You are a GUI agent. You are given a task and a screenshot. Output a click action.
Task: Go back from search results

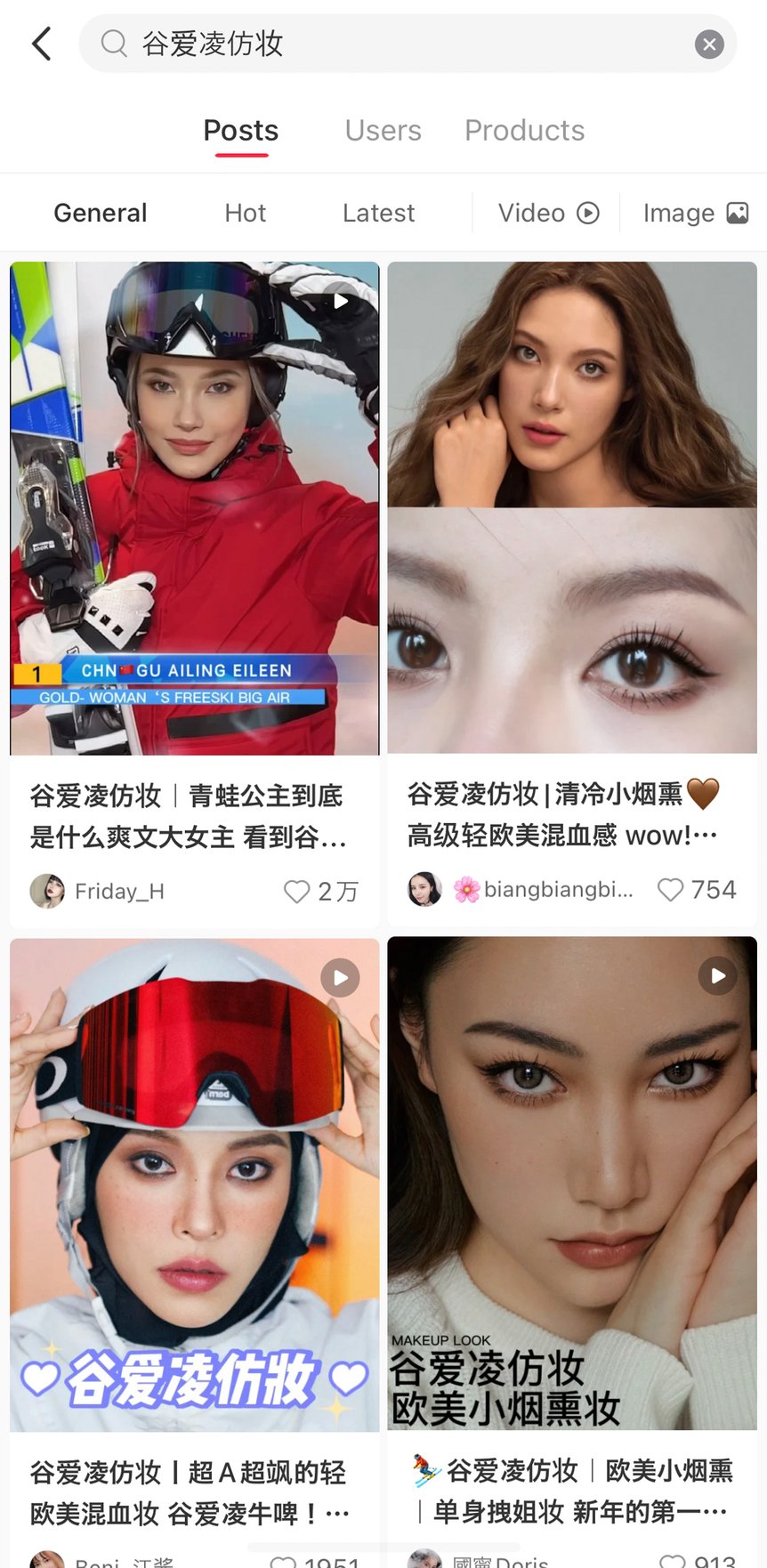(x=42, y=44)
